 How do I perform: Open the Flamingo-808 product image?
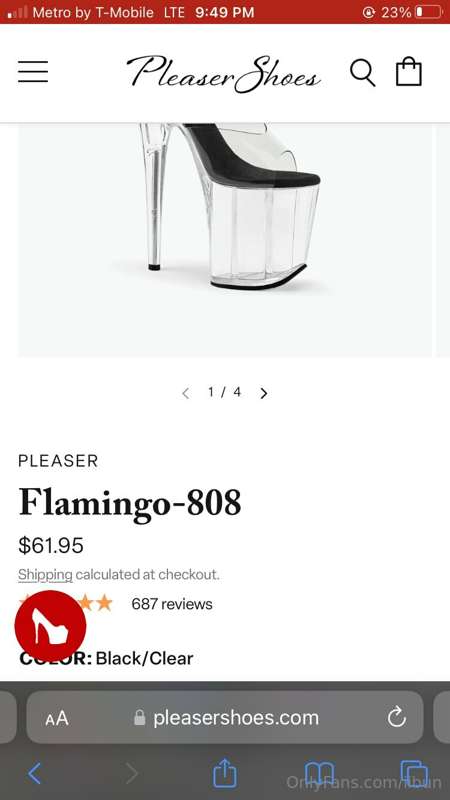224,240
